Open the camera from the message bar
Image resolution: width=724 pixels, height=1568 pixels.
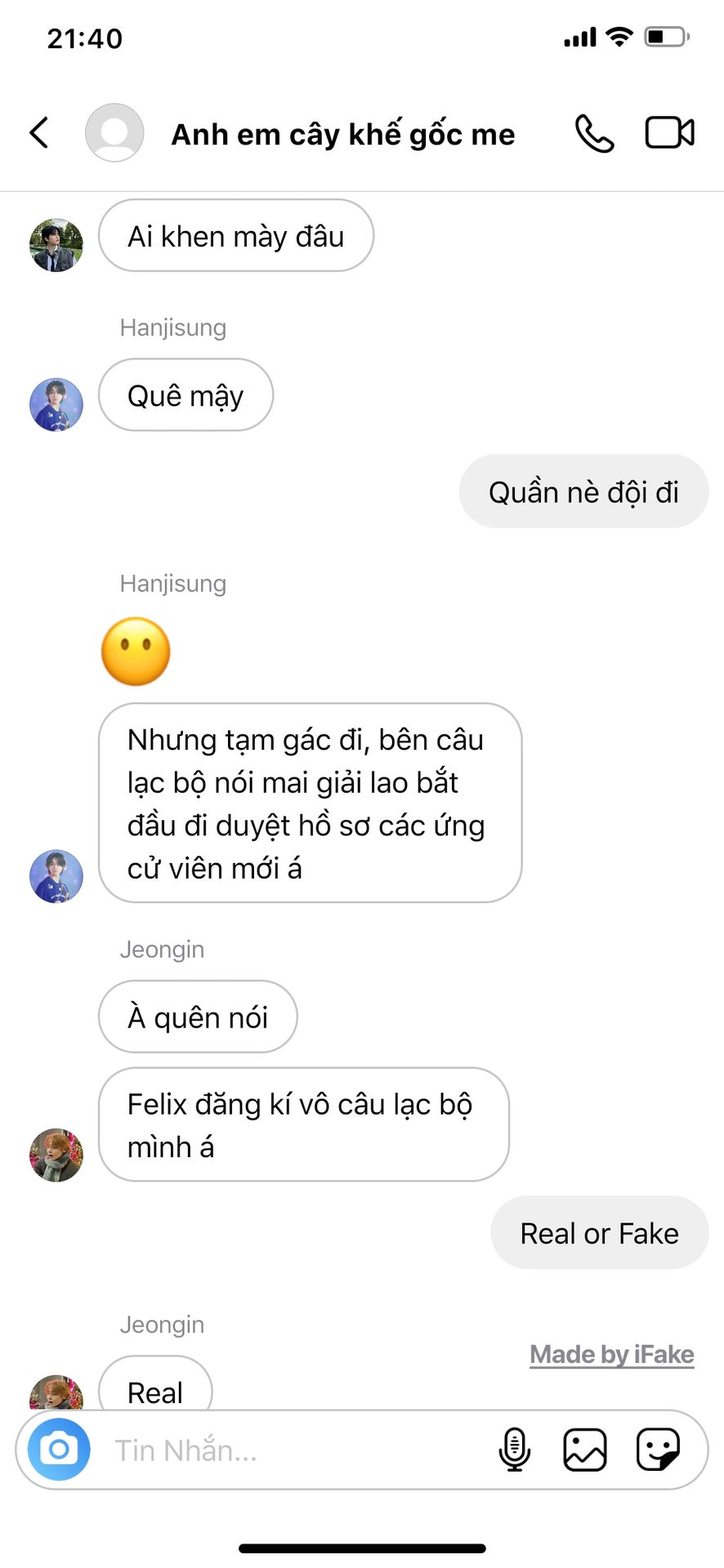pyautogui.click(x=59, y=1450)
